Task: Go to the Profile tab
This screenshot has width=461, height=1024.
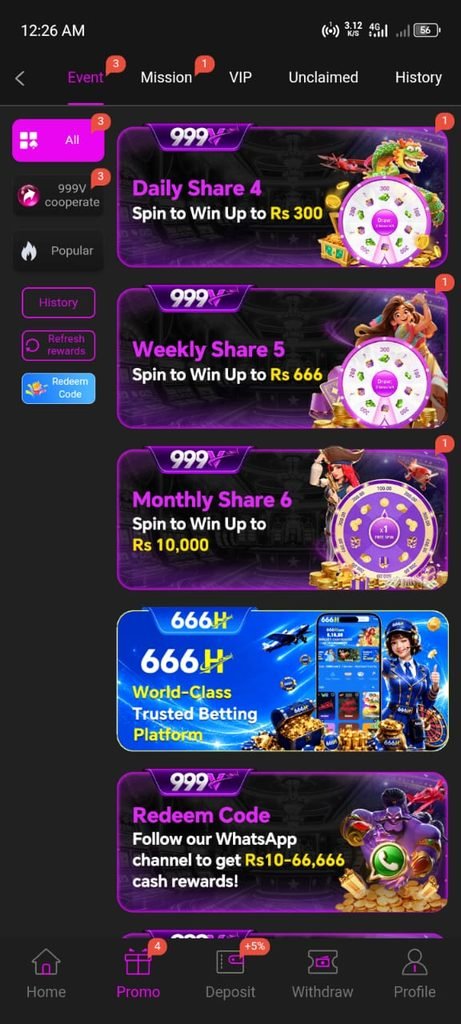Action: click(x=414, y=974)
